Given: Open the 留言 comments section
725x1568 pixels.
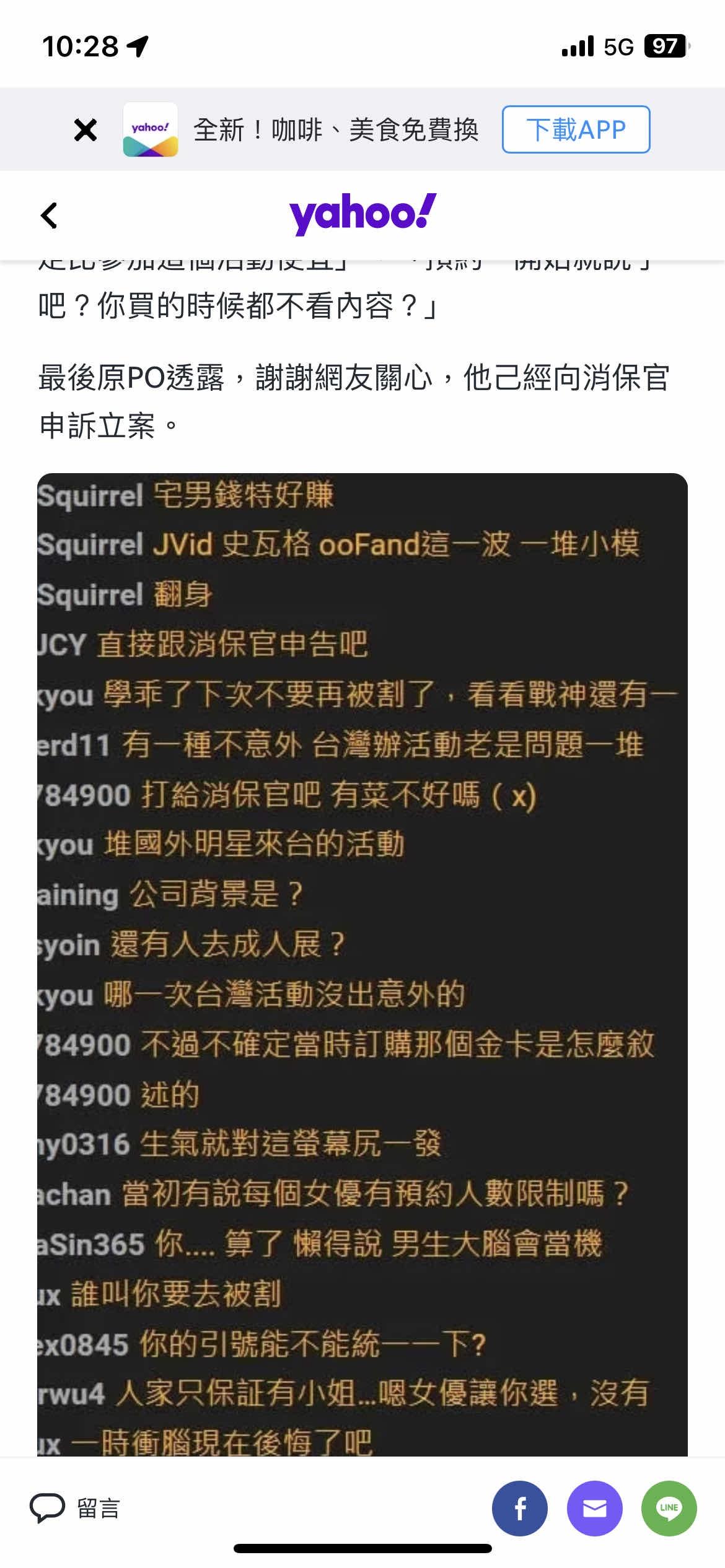Looking at the screenshot, I should tap(76, 1509).
